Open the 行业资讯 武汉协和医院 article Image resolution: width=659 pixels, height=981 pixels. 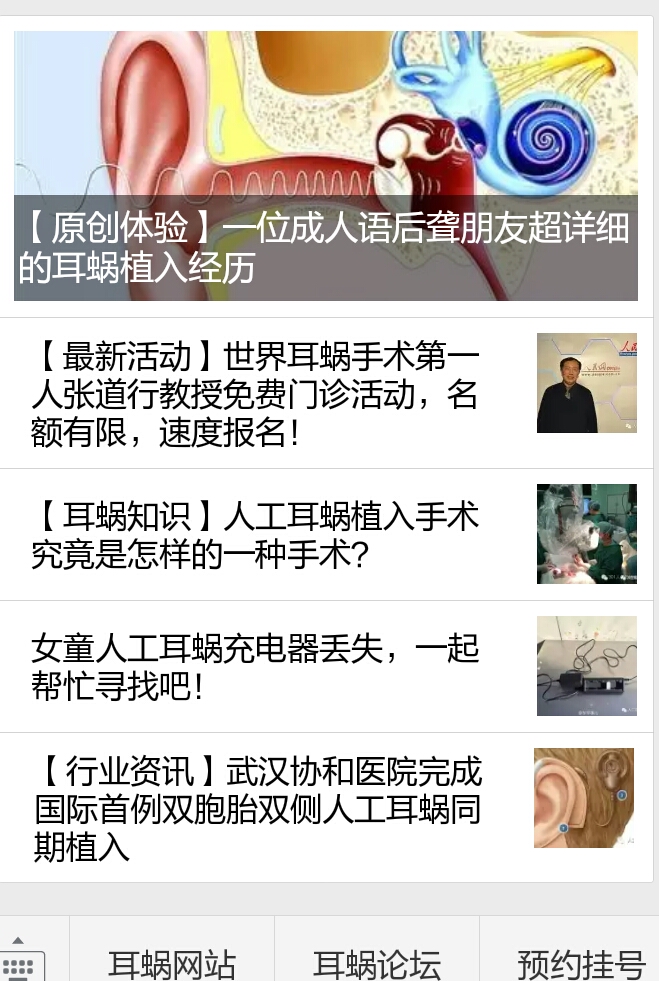[258, 809]
